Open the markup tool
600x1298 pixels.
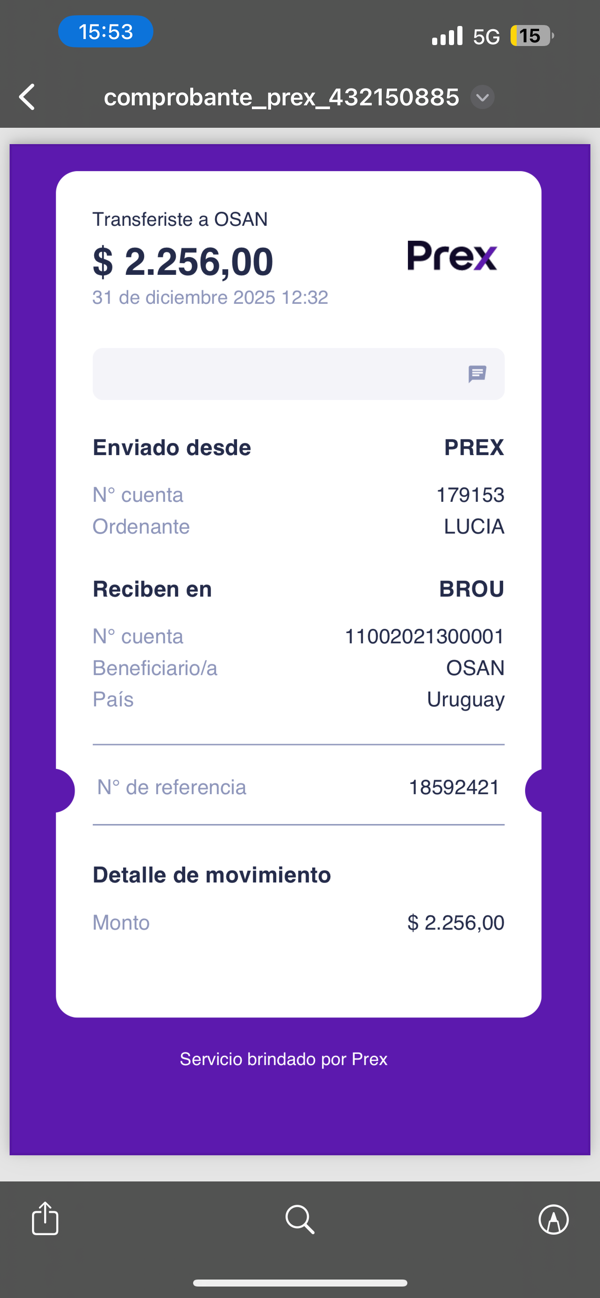pyautogui.click(x=553, y=1219)
